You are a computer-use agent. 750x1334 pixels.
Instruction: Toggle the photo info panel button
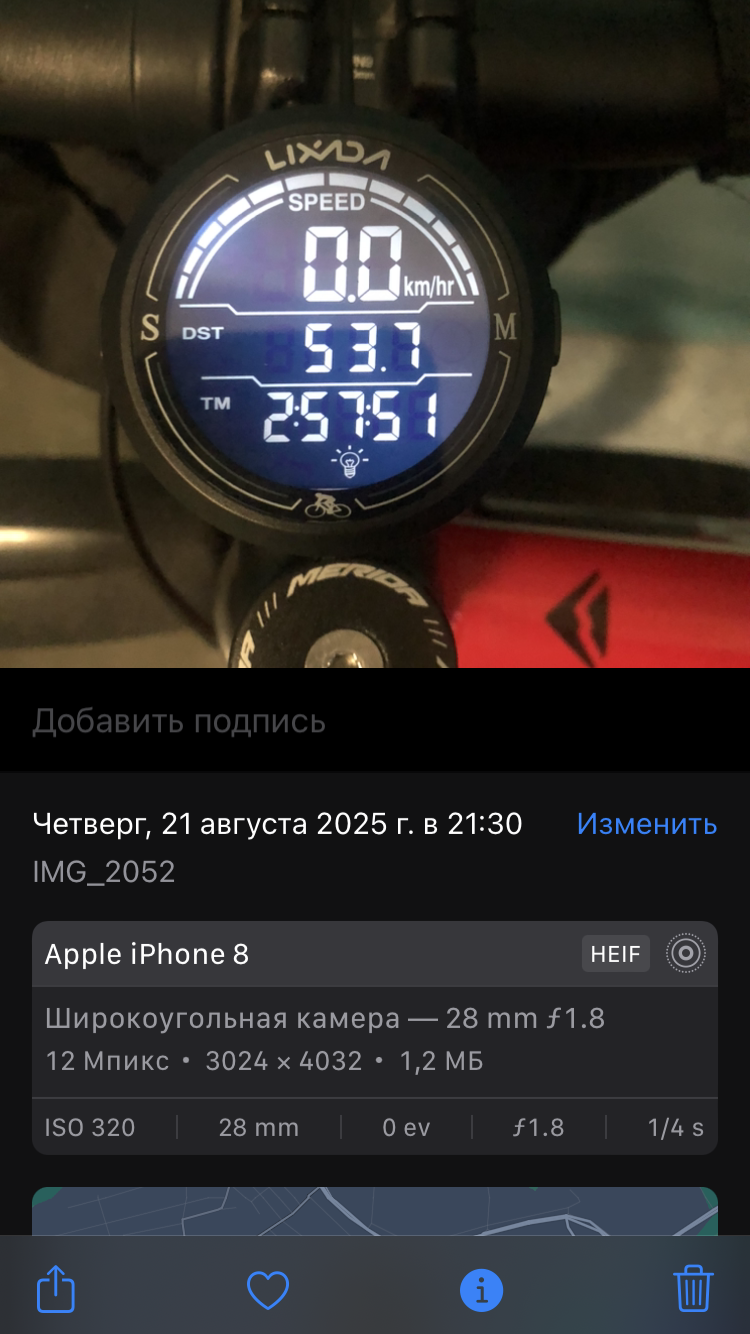482,1291
